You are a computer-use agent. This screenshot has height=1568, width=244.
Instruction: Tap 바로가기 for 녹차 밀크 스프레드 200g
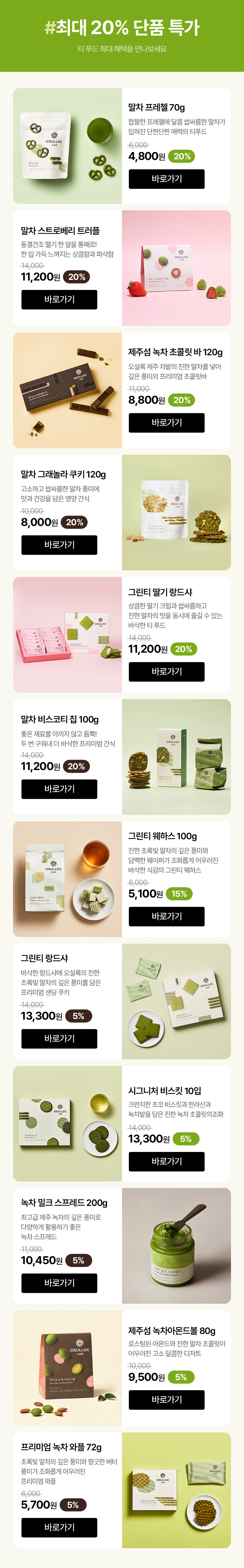point(59,1283)
